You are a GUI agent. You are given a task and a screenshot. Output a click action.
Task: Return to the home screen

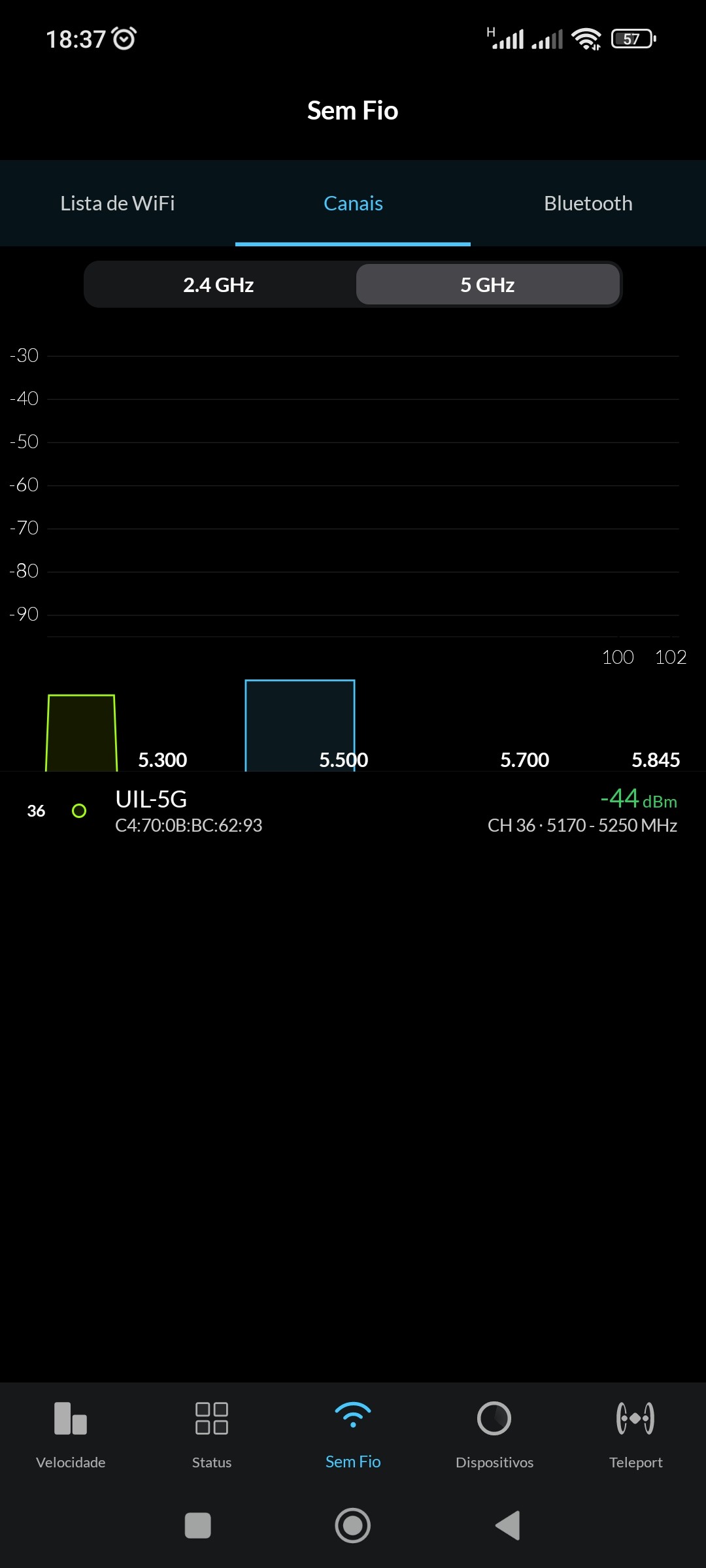pos(353,1526)
